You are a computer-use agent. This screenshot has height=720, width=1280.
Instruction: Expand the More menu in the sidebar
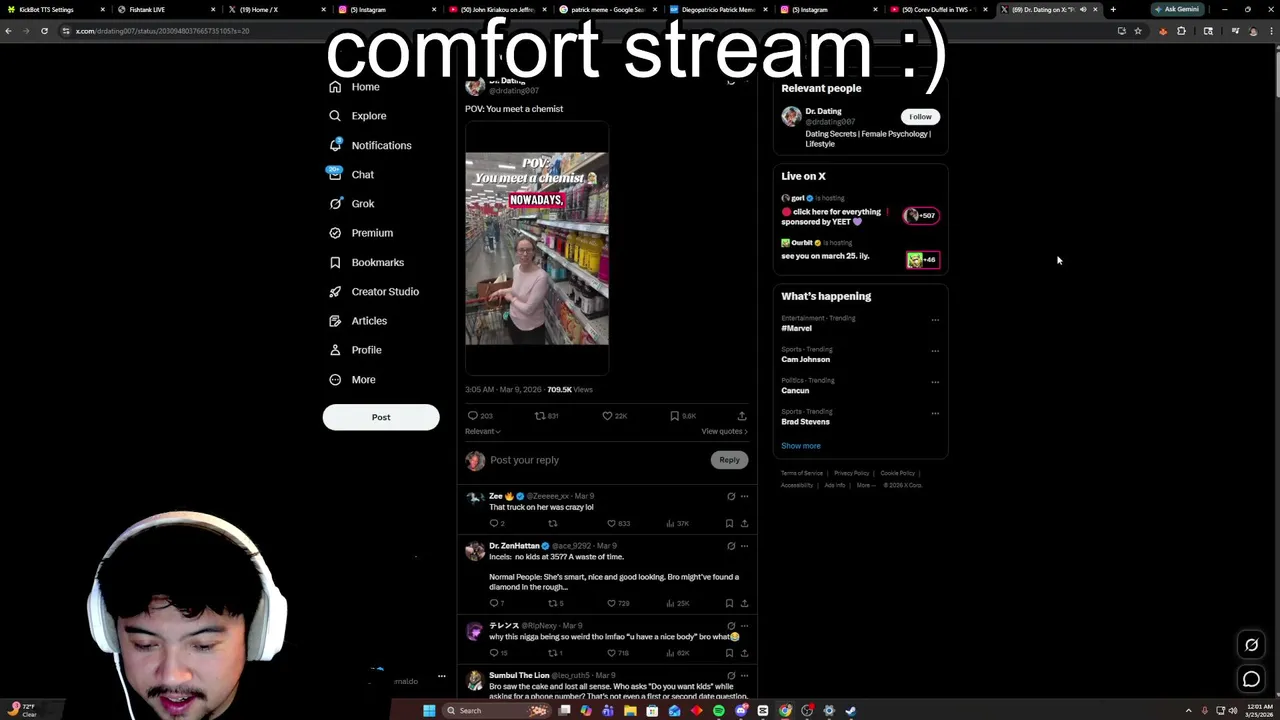(x=363, y=380)
